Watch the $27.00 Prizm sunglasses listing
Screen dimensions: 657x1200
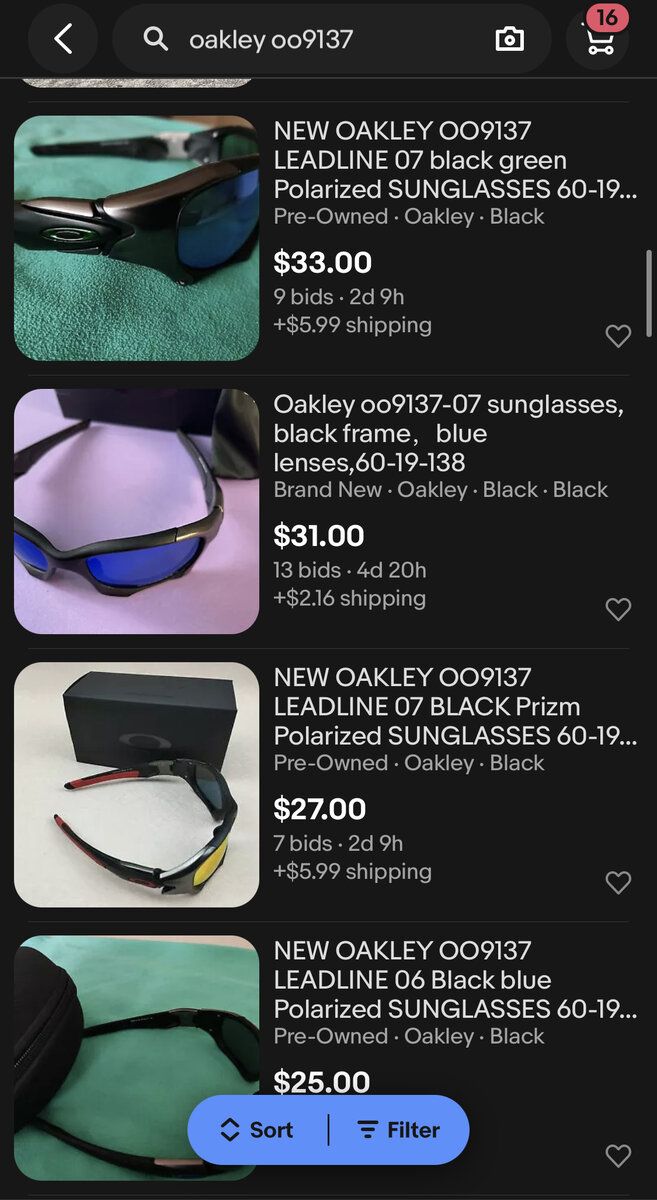click(x=618, y=882)
